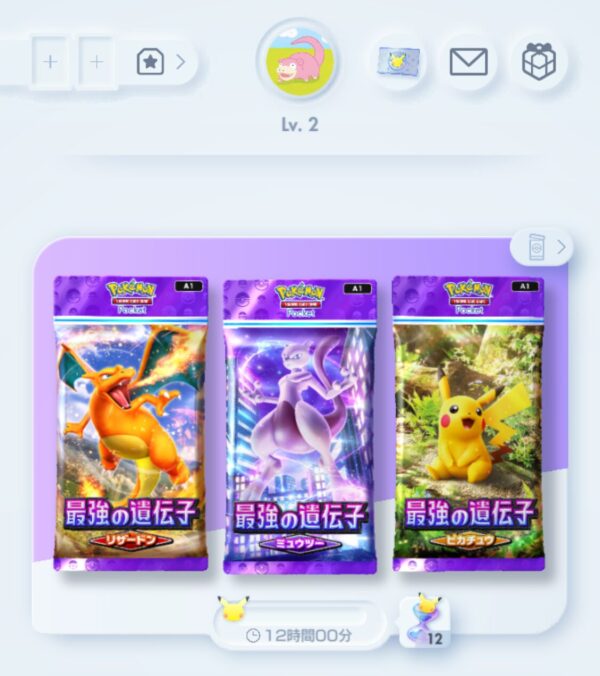This screenshot has height=676, width=600.
Task: Open the Slowpoke profile avatar
Action: (297, 60)
